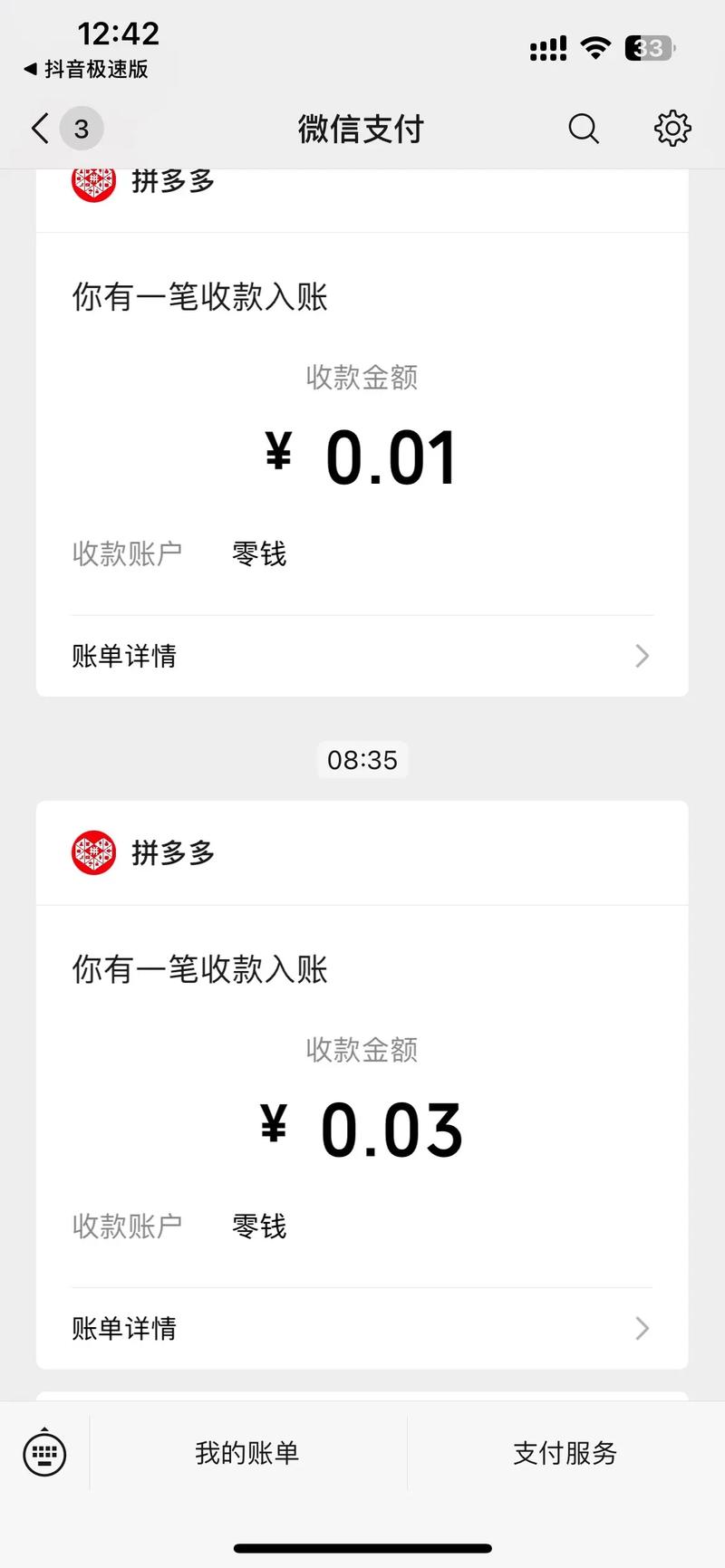Tap the 08:35 timestamp label
Screen dimensions: 725x1568
coord(362,760)
